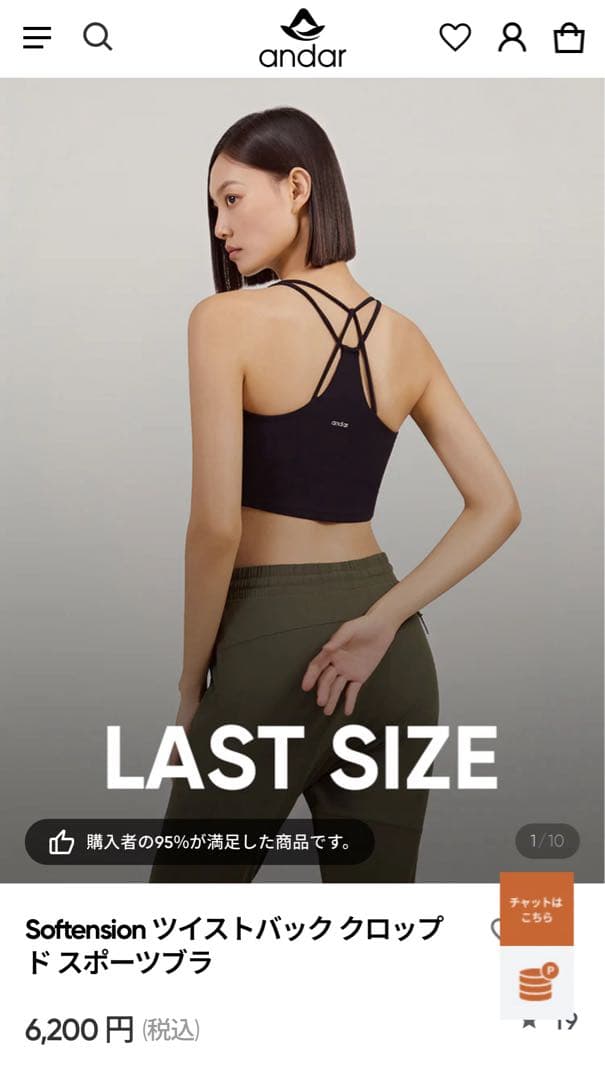
Task: Open the shopping bag
Action: 569,38
